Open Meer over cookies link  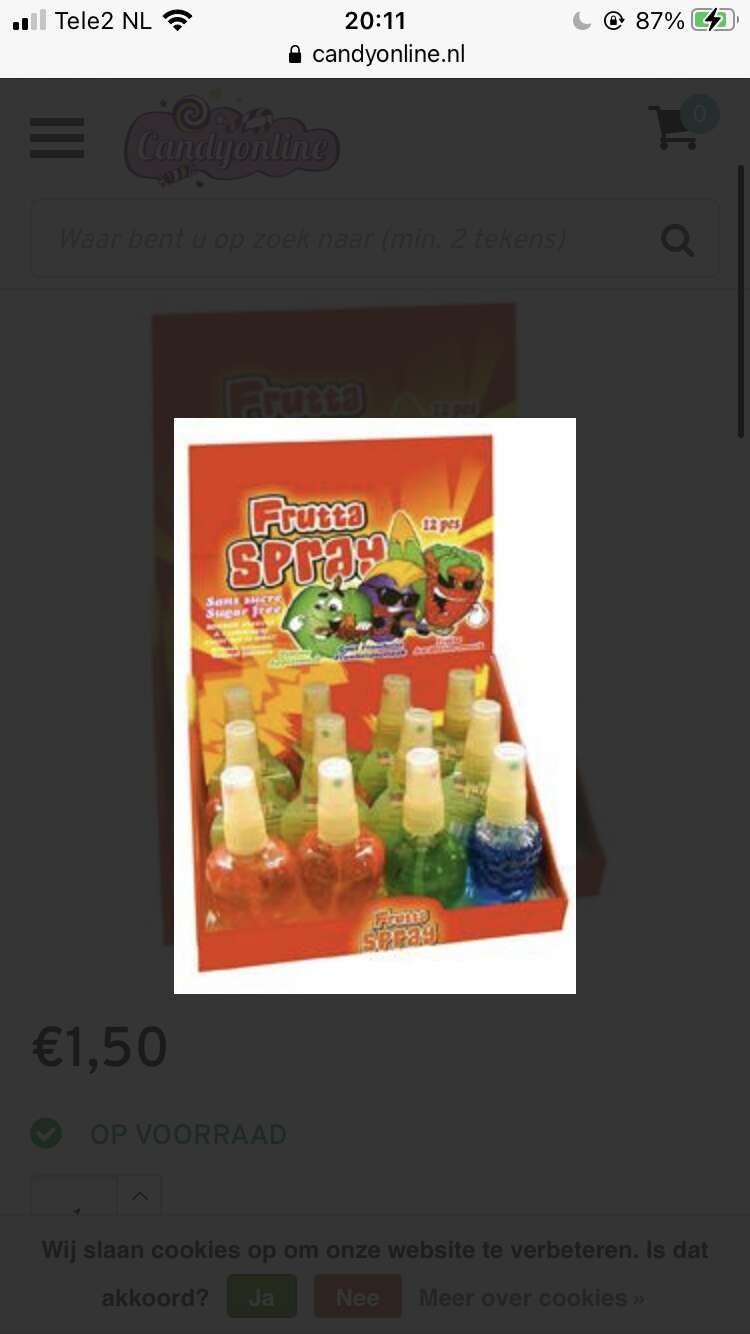(532, 1297)
